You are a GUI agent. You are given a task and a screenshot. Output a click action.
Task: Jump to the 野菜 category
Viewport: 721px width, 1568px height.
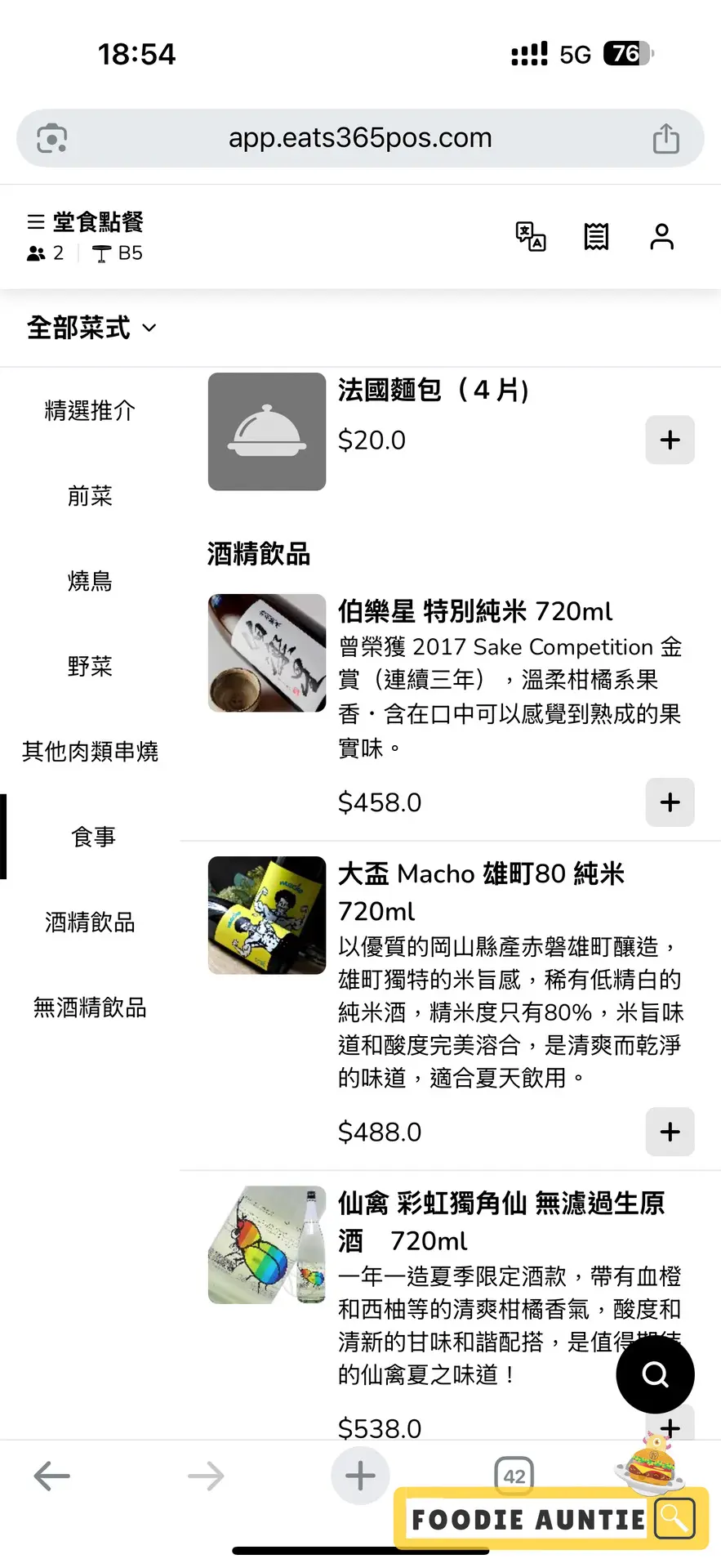pos(90,667)
